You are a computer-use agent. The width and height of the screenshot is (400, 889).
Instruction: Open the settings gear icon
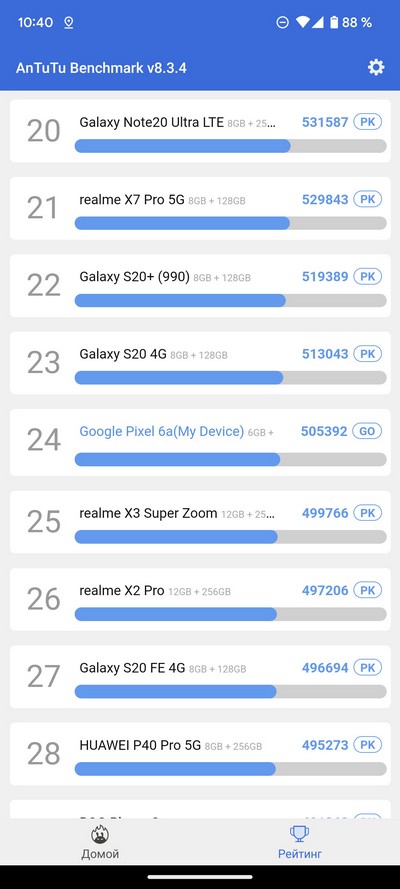(376, 67)
